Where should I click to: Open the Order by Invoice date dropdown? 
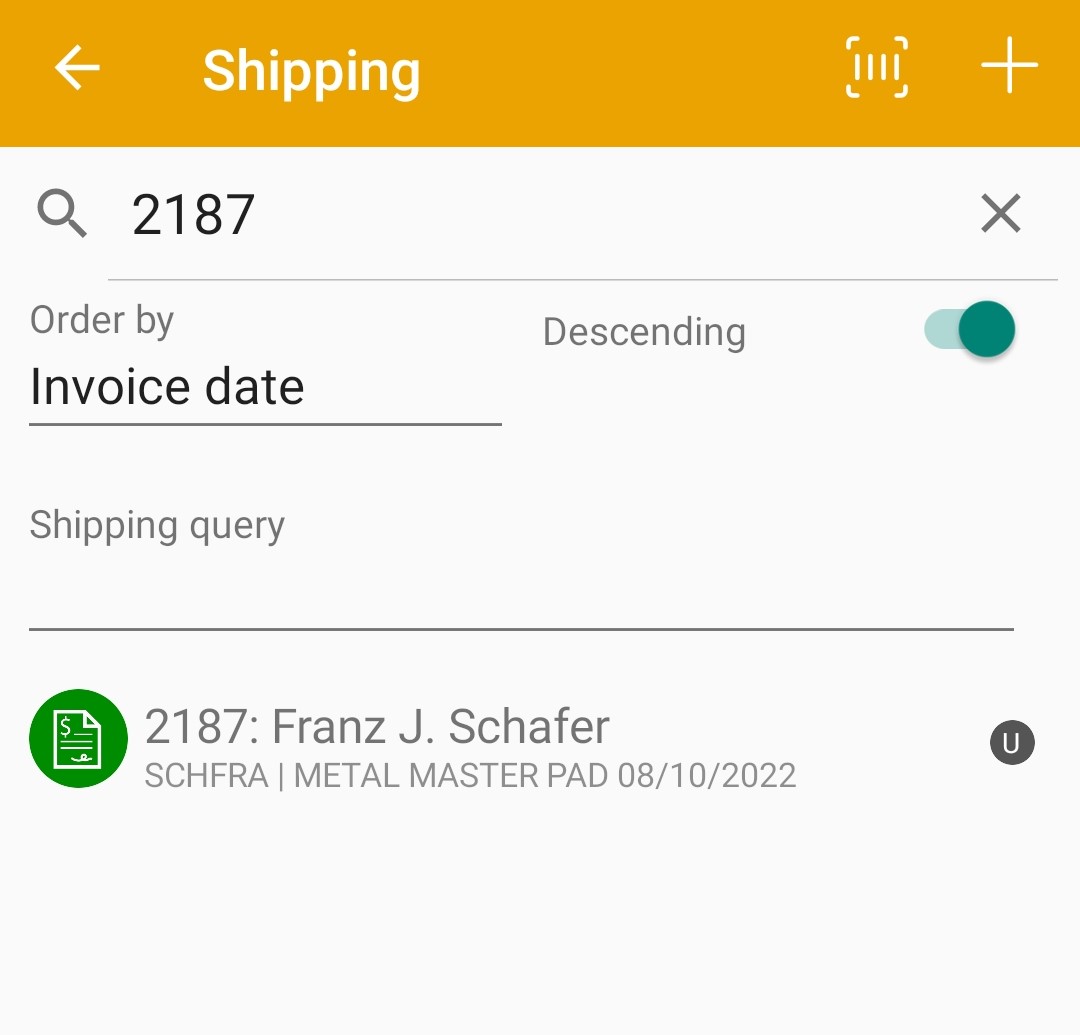[x=265, y=388]
